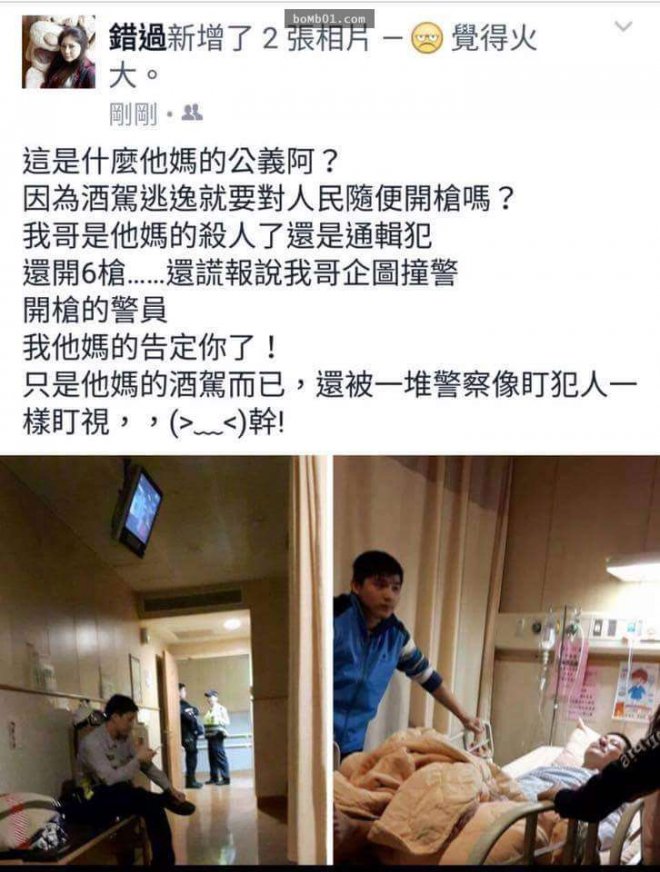Open the post options chevron menu

point(623,27)
